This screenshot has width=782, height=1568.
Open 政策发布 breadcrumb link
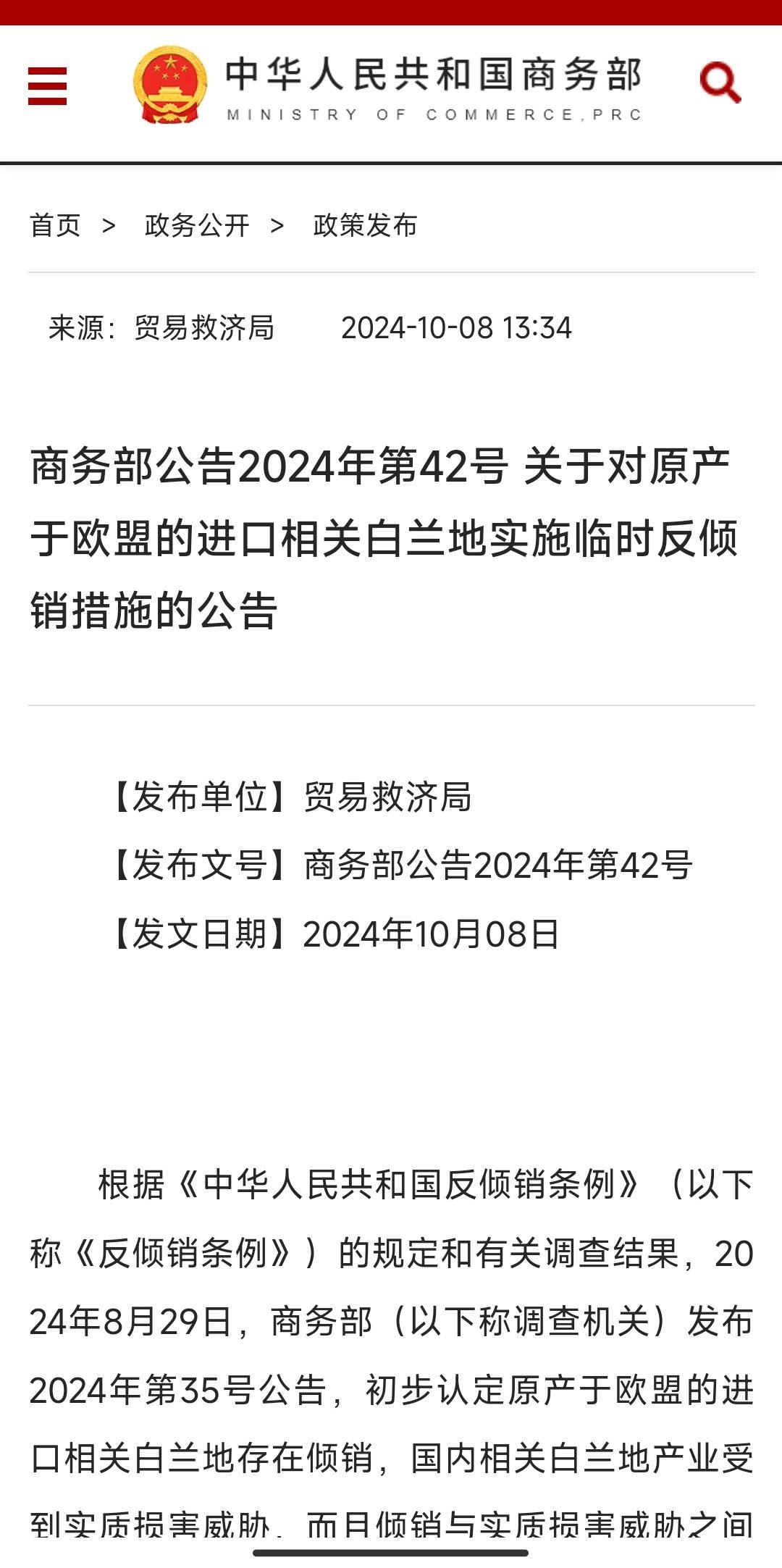[365, 225]
